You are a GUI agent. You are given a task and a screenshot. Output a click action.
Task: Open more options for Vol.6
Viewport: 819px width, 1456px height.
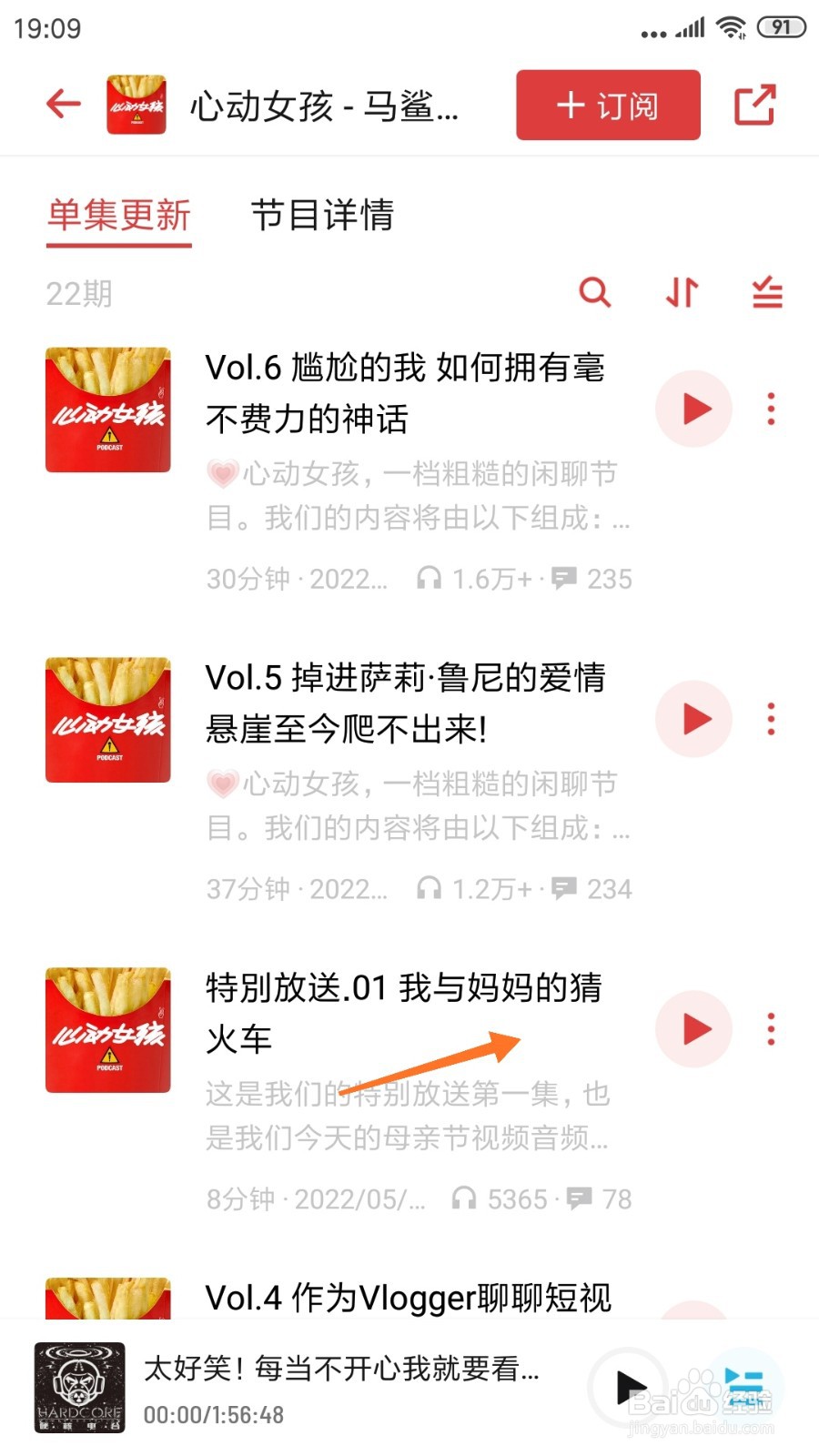771,409
